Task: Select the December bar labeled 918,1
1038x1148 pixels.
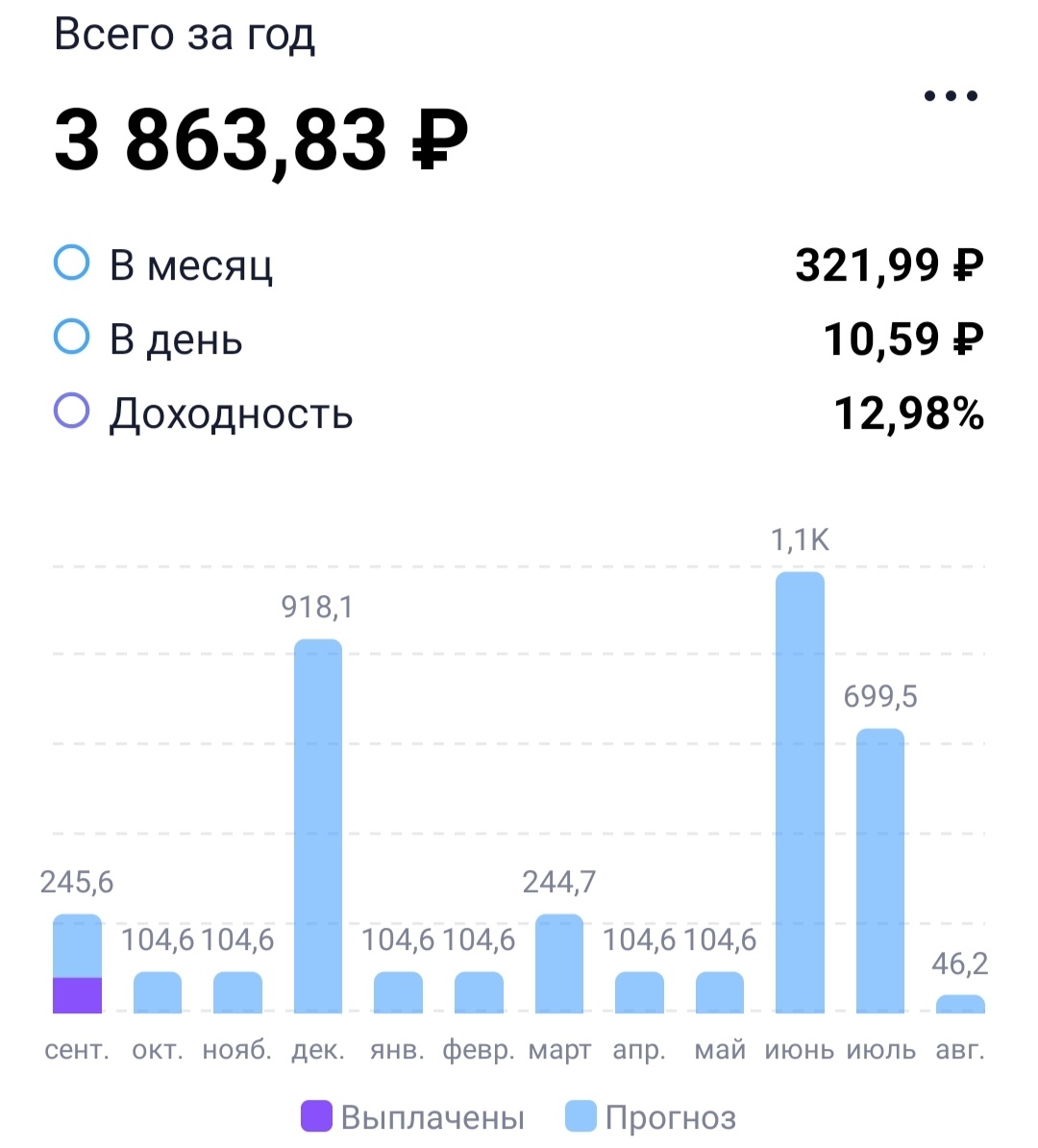Action: pos(320,827)
